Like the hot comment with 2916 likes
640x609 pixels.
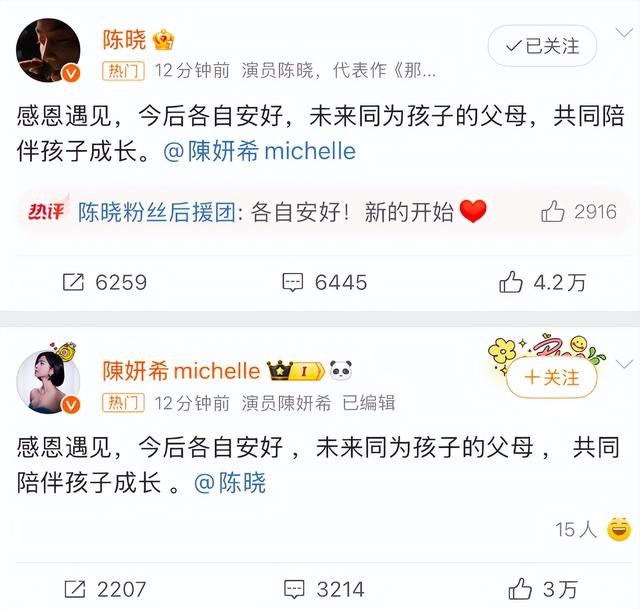(x=579, y=211)
